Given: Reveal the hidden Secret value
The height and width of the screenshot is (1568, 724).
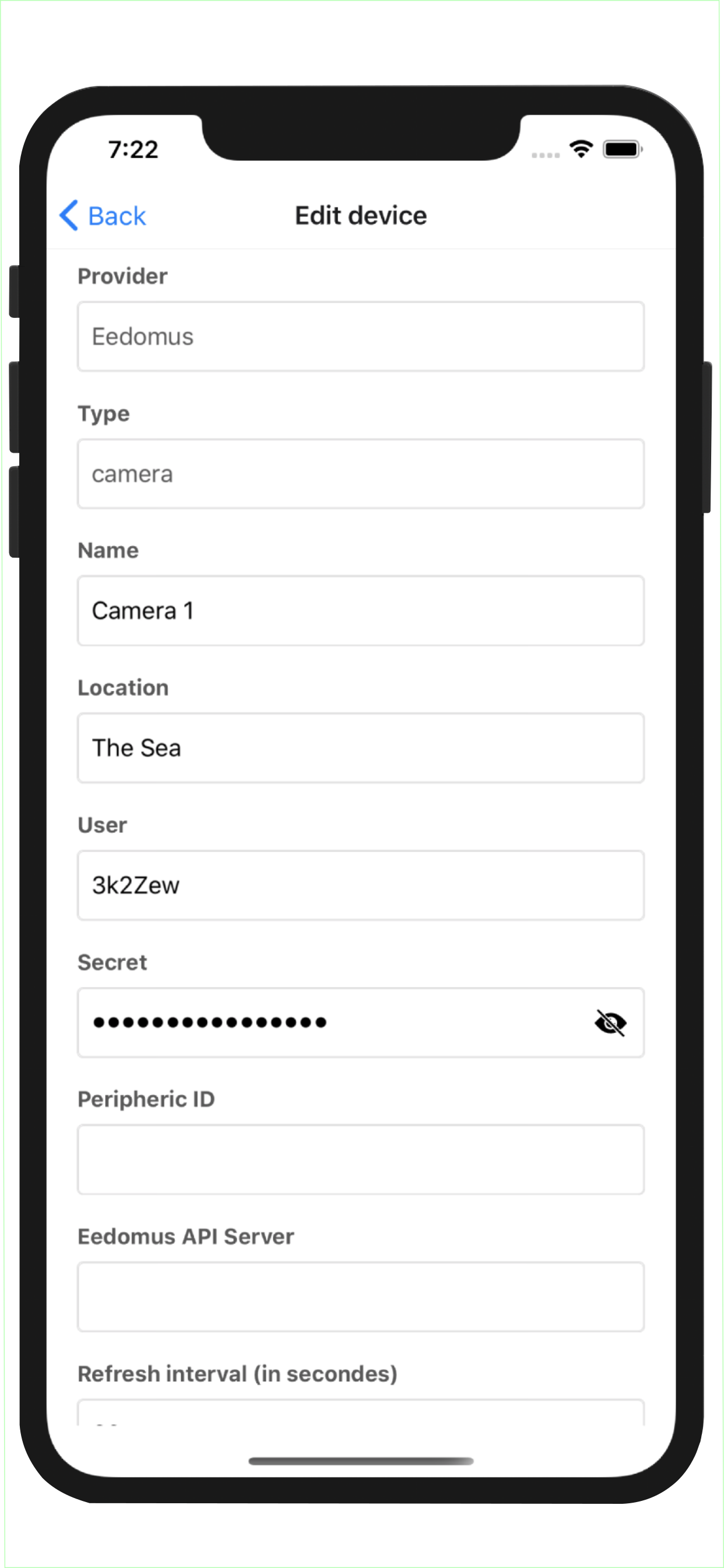Looking at the screenshot, I should [x=610, y=1023].
